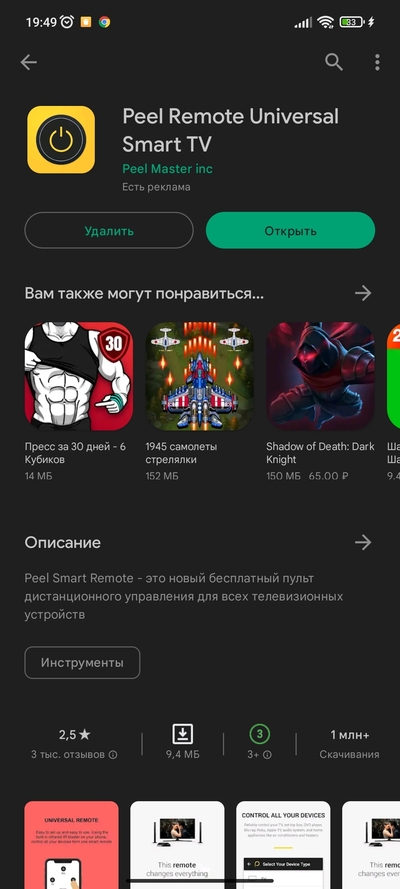Viewport: 400px width, 889px height.
Task: Tap the Открыть button
Action: [x=290, y=231]
